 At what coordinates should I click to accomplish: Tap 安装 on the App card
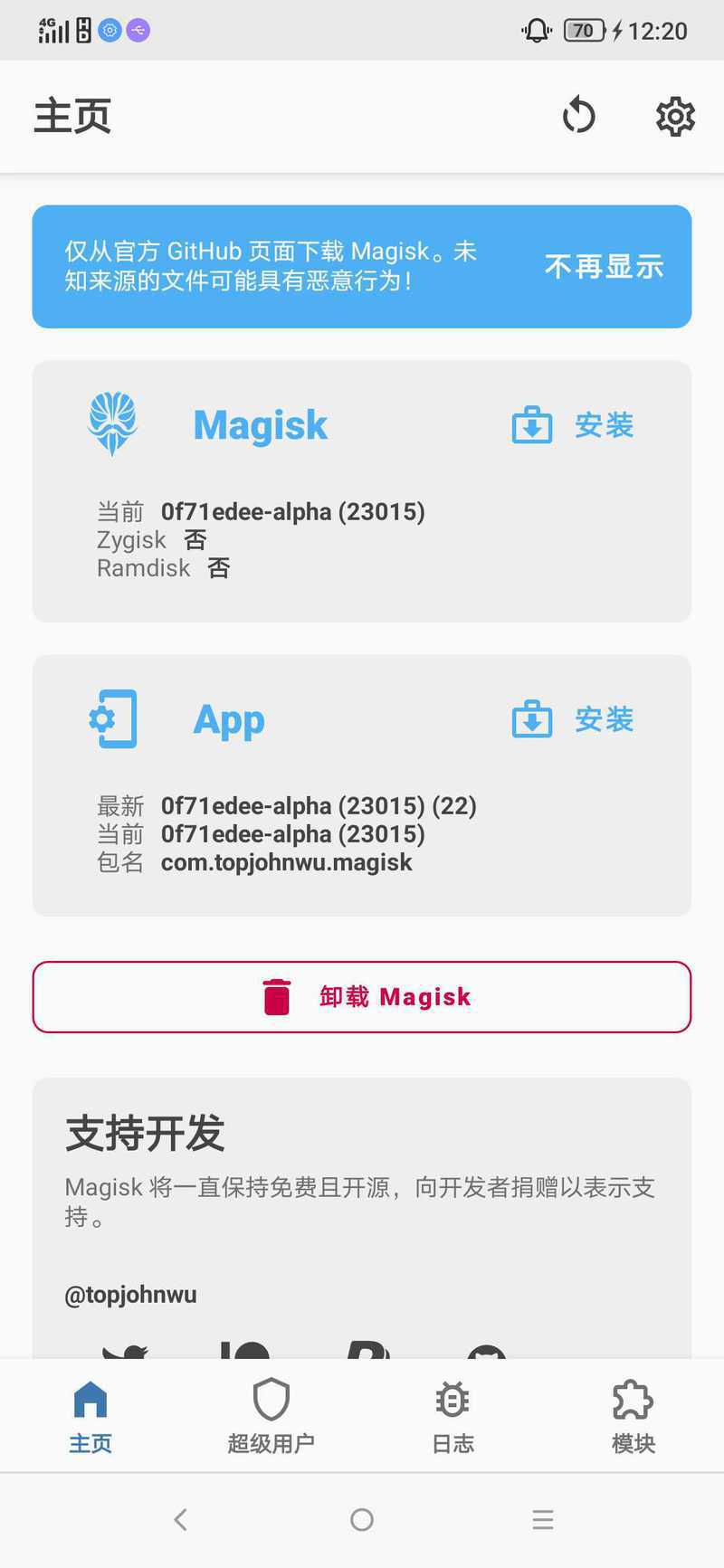(x=573, y=719)
